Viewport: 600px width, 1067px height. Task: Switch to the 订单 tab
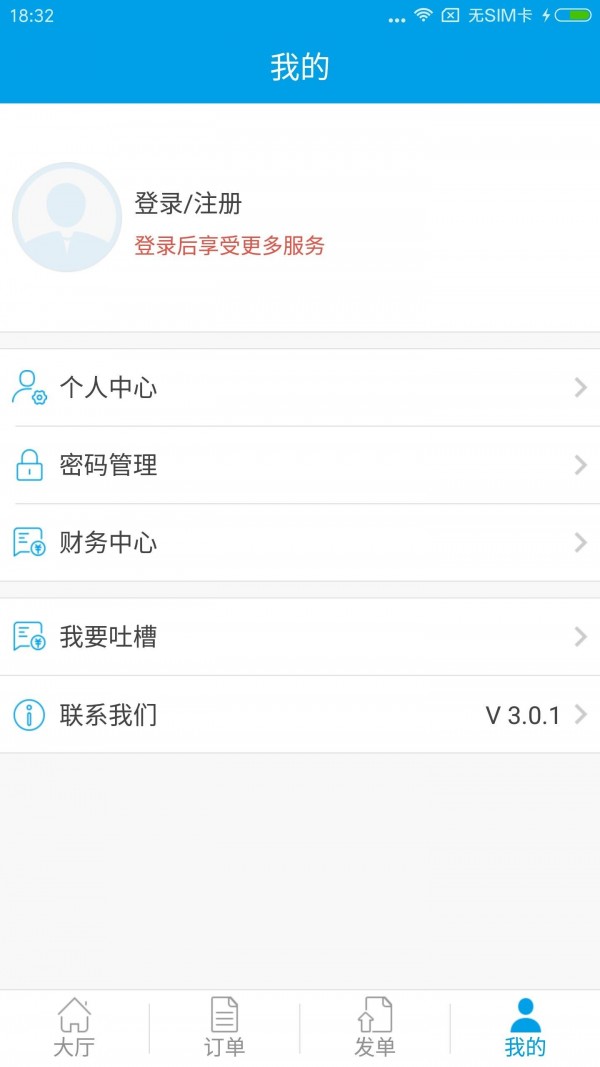(224, 1028)
